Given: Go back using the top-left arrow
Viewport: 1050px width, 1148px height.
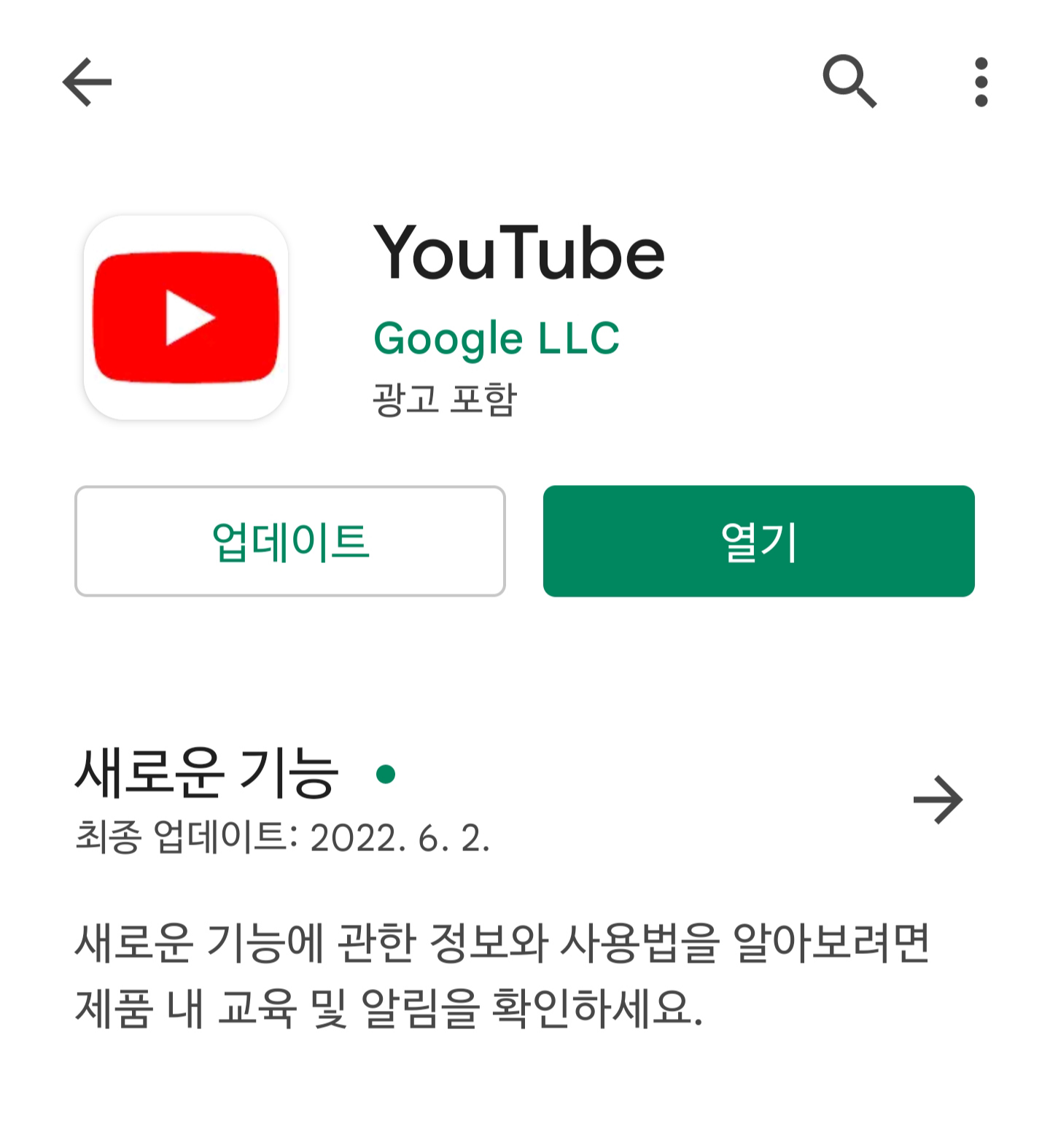Looking at the screenshot, I should click(87, 82).
